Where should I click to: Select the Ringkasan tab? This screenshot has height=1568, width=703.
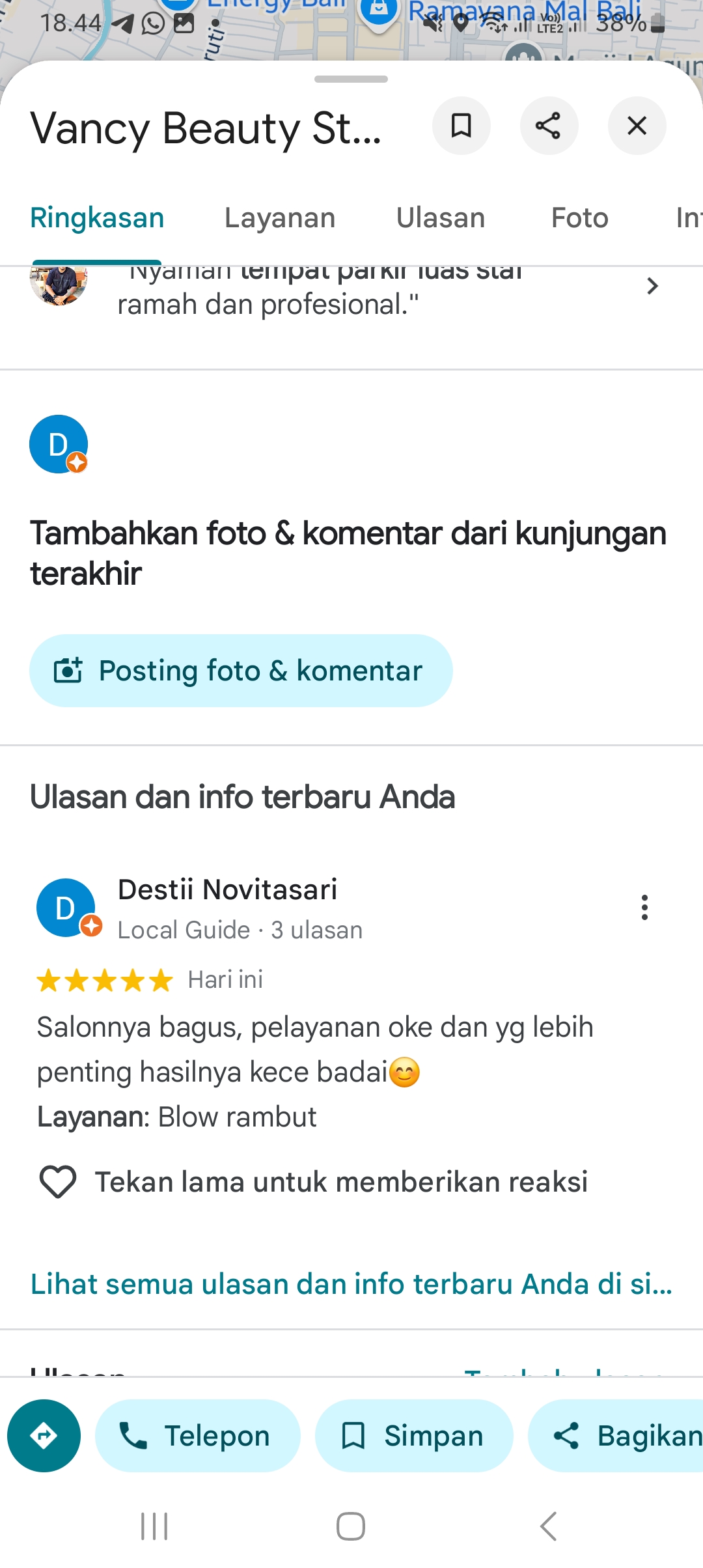[97, 218]
